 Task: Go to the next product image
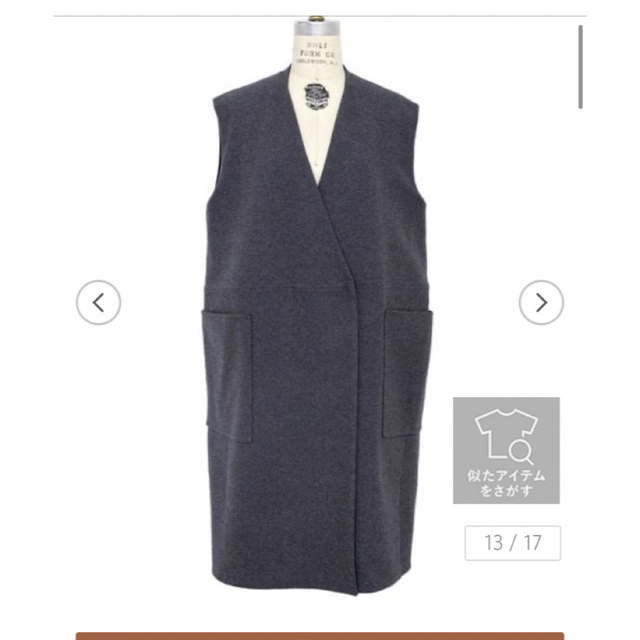(x=541, y=302)
